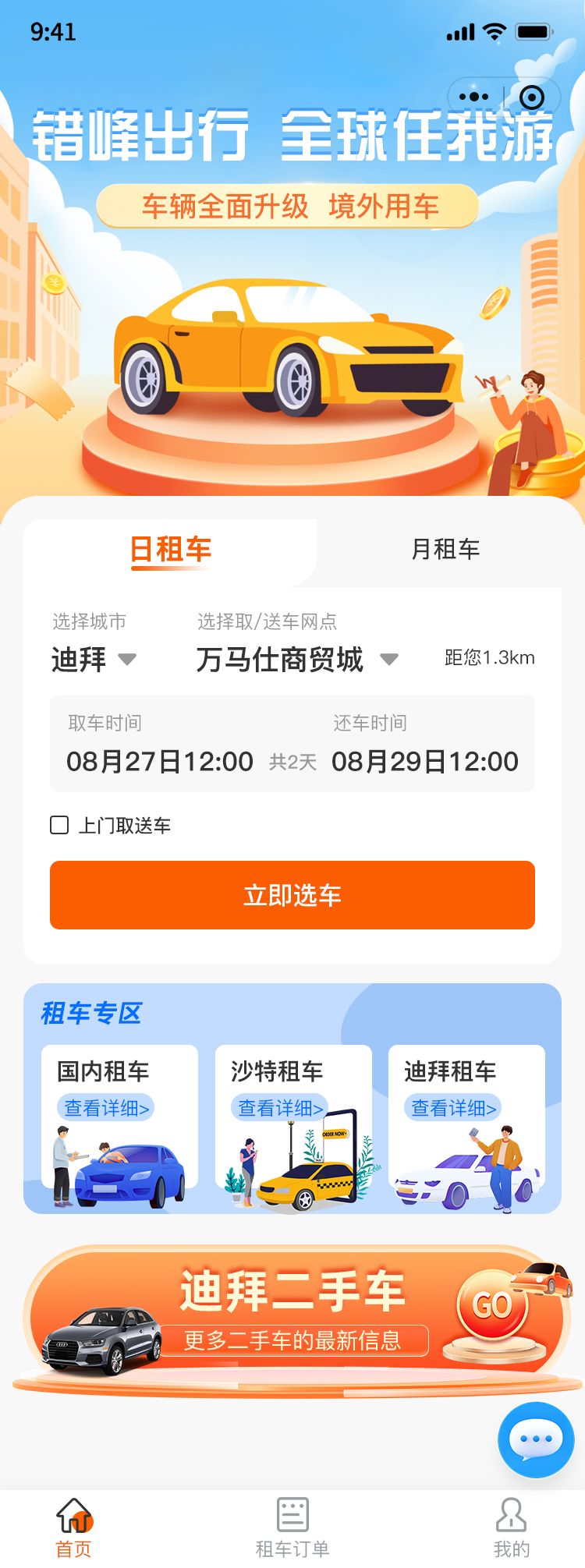Set pickup time 08月27日12:00
Image resolution: width=585 pixels, height=1568 pixels.
tap(160, 760)
